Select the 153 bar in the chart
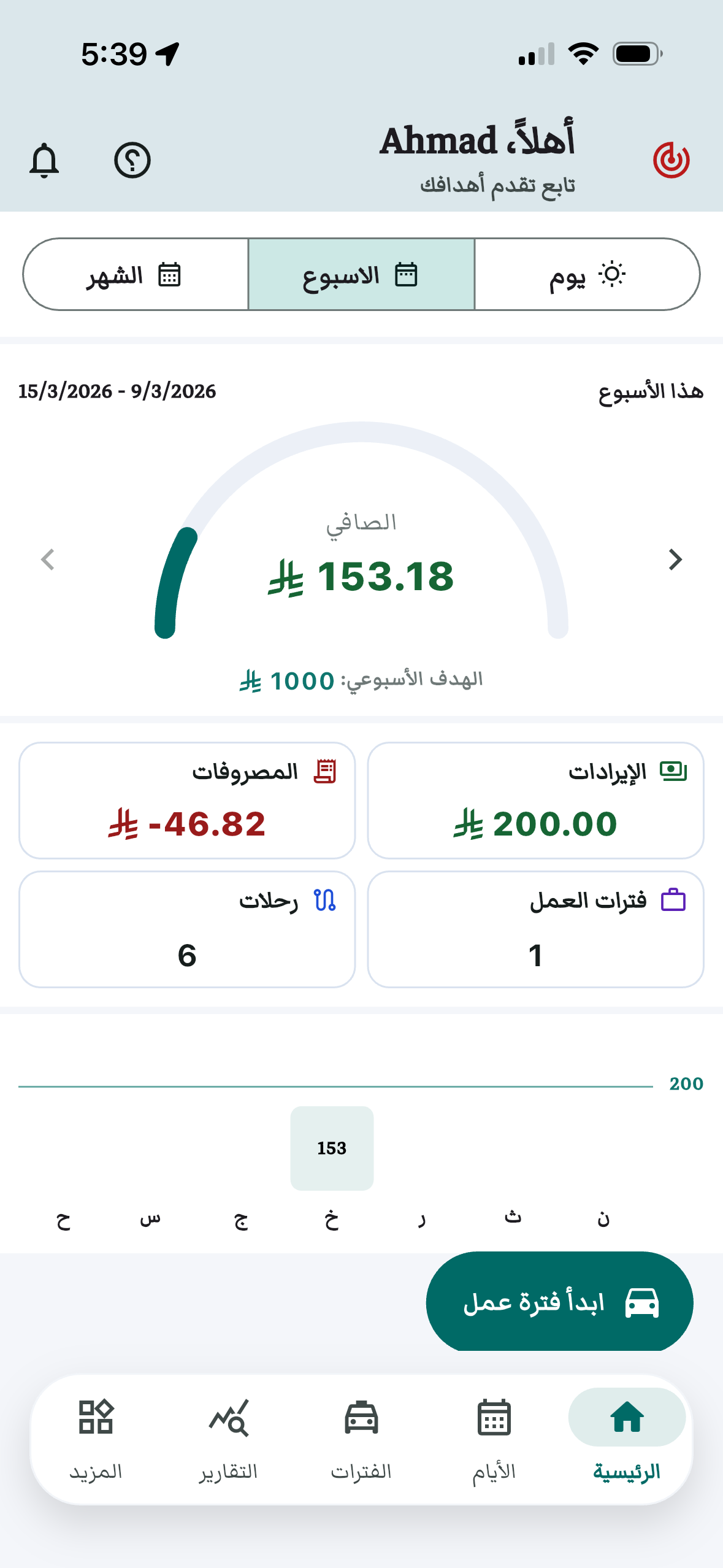This screenshot has width=723, height=1568. point(332,1148)
